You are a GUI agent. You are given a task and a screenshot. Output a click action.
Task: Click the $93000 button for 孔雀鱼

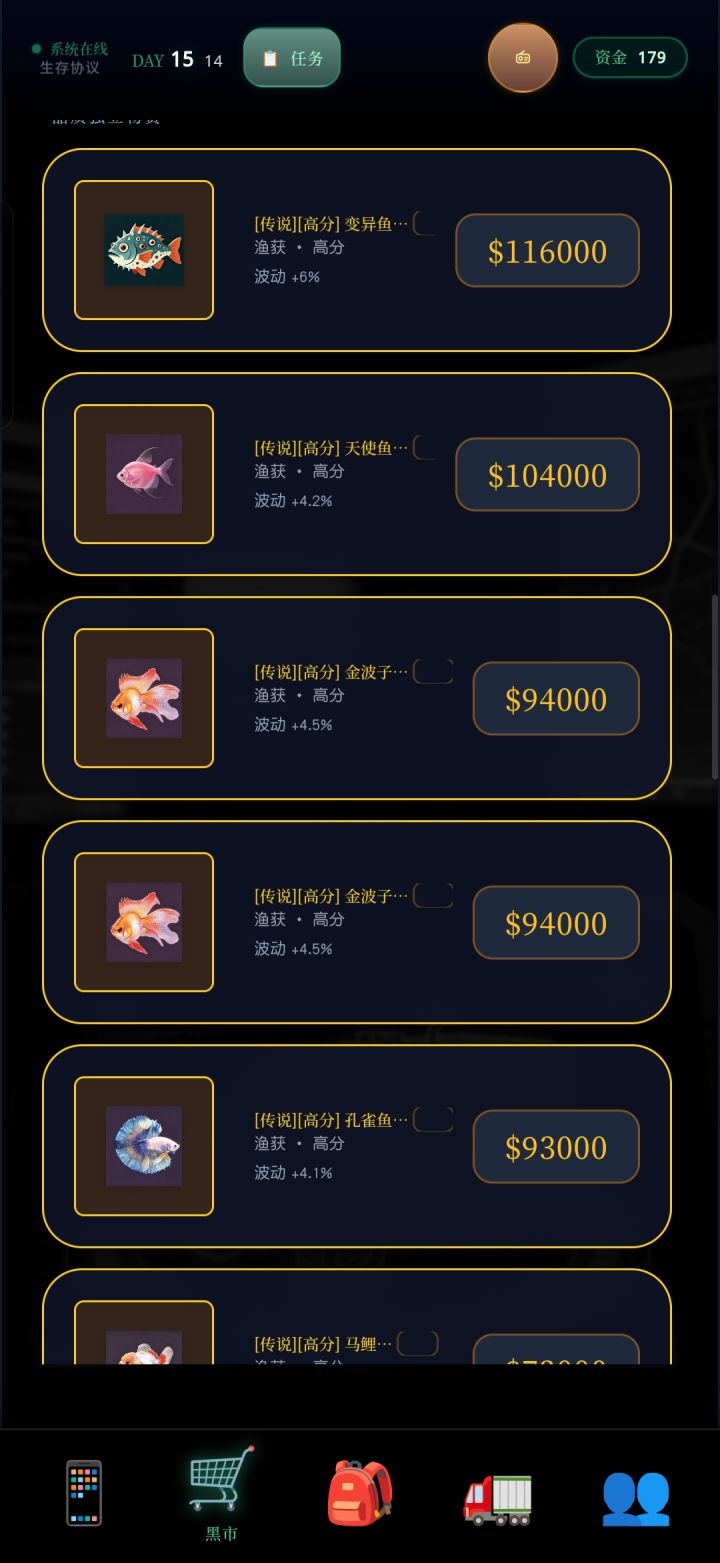[556, 1146]
